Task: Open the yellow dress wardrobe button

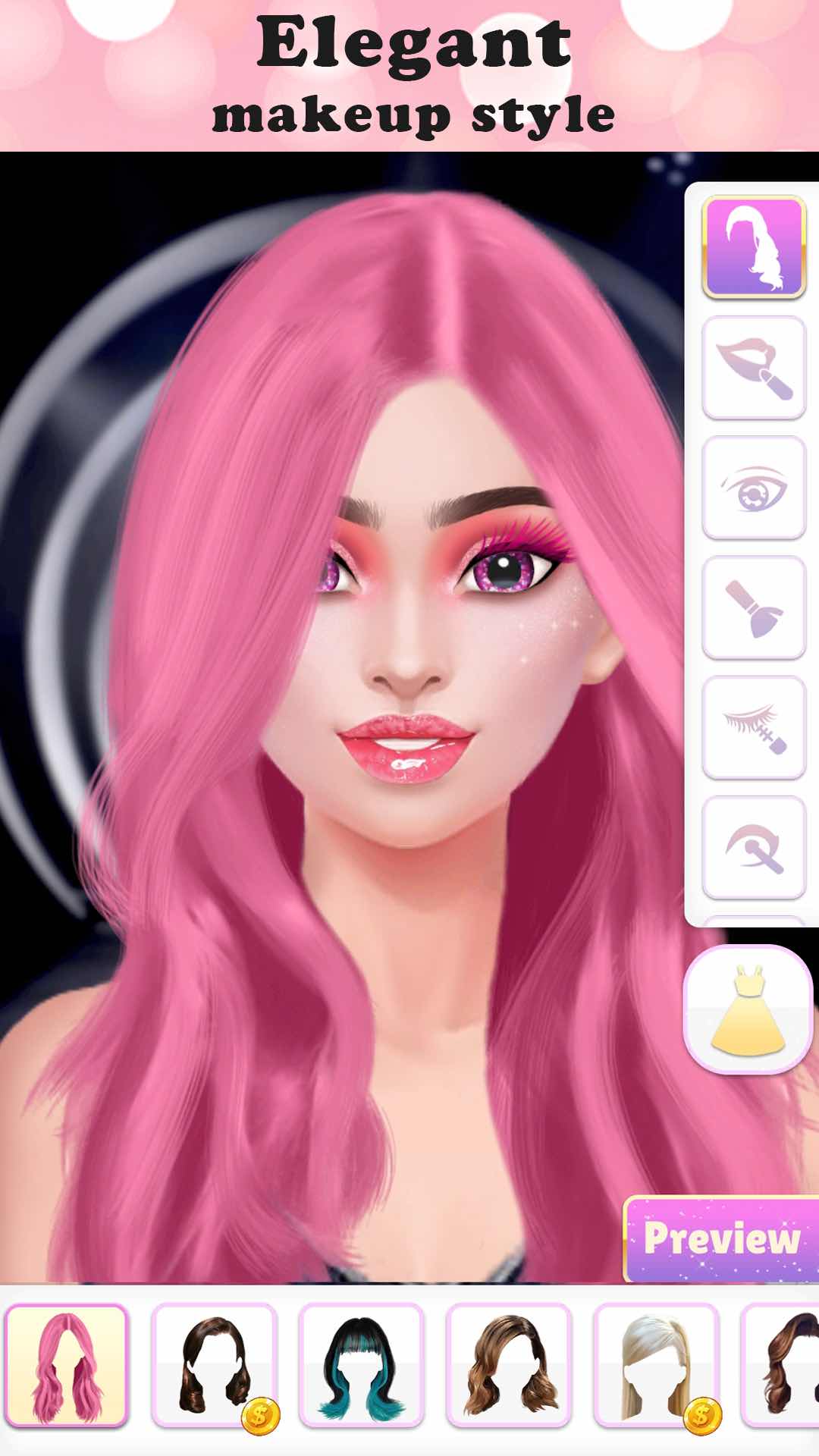Action: pos(748,1009)
